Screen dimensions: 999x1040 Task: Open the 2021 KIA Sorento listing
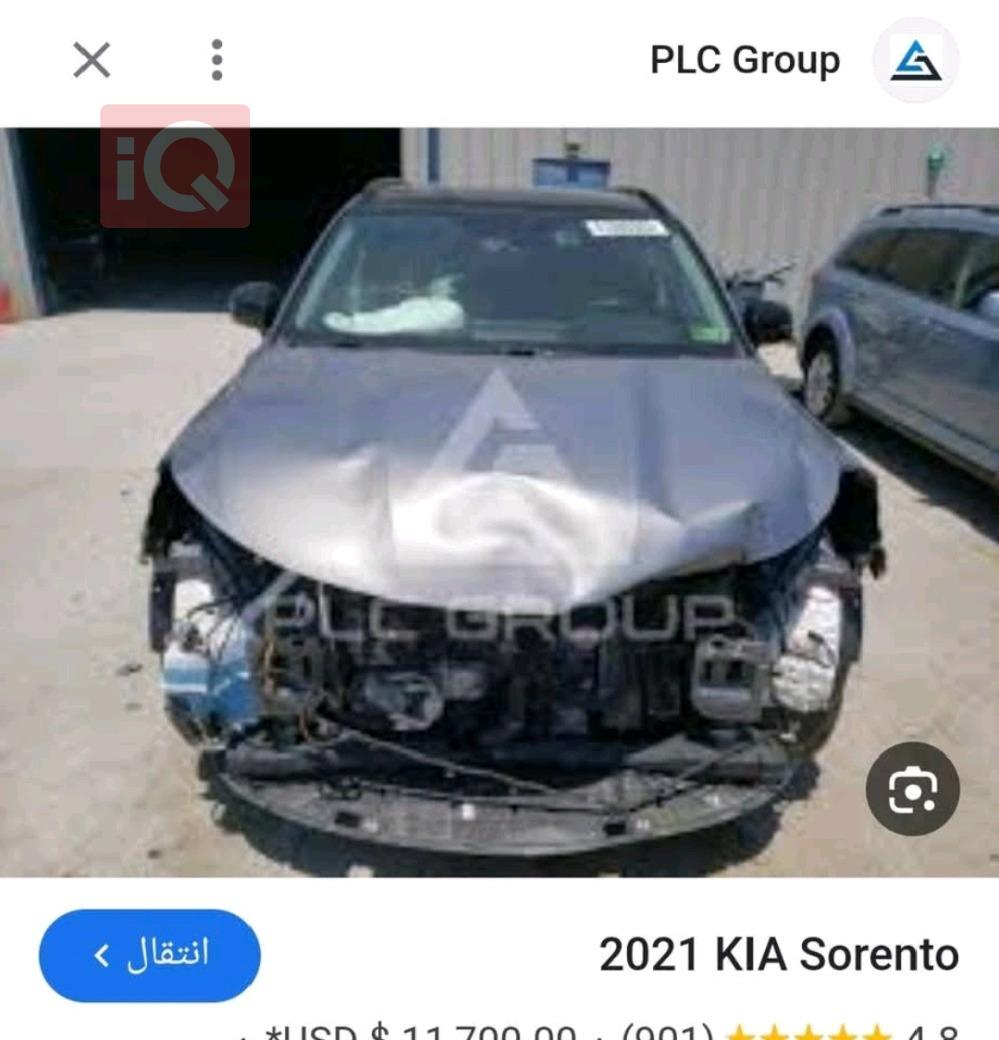click(778, 955)
